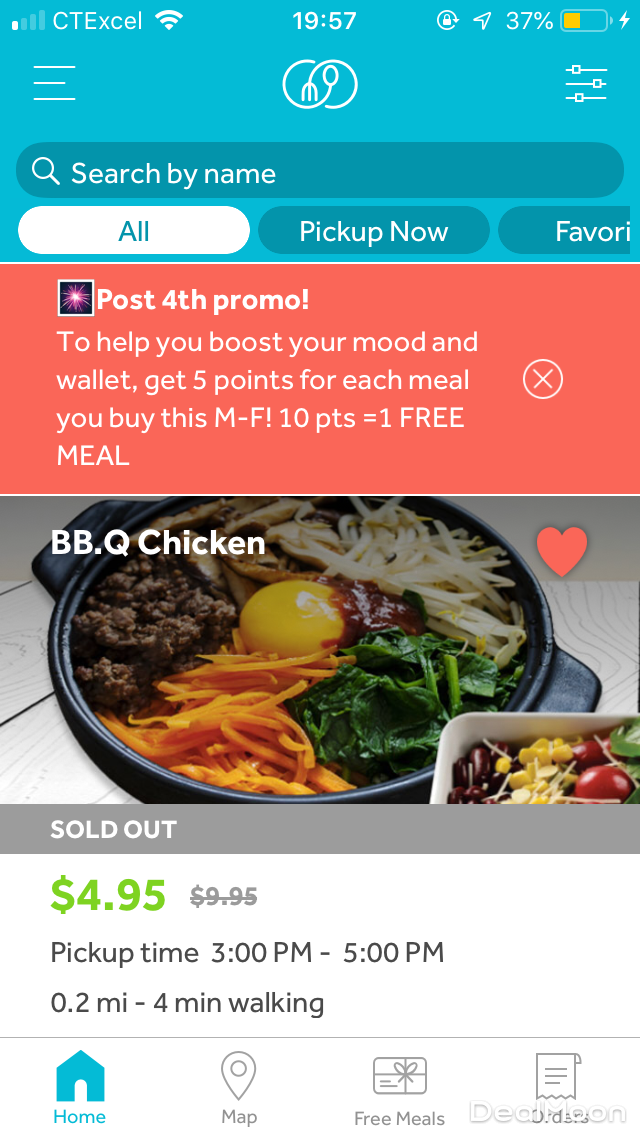This screenshot has width=640, height=1136.
Task: Switch to the Pickup Now filter
Action: point(373,231)
